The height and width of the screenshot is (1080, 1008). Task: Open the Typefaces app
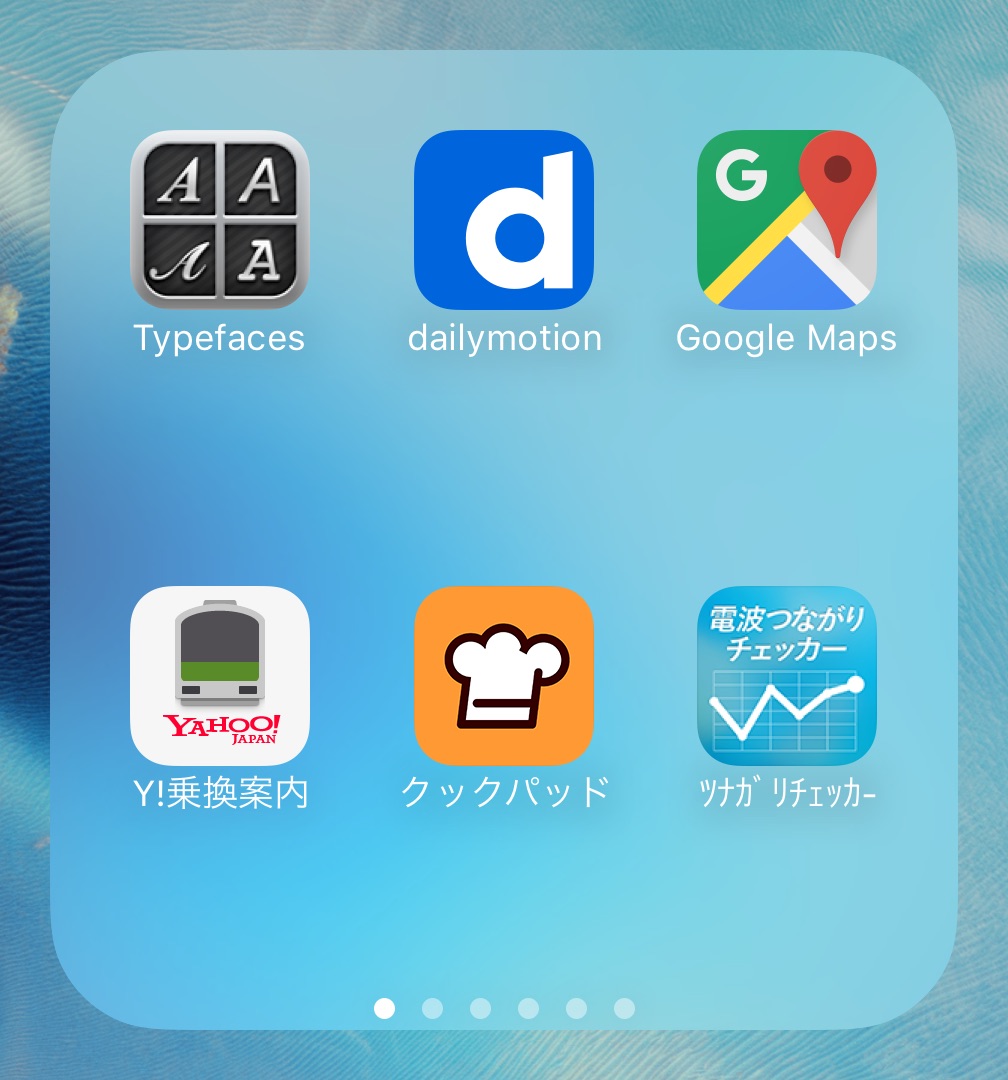(220, 220)
